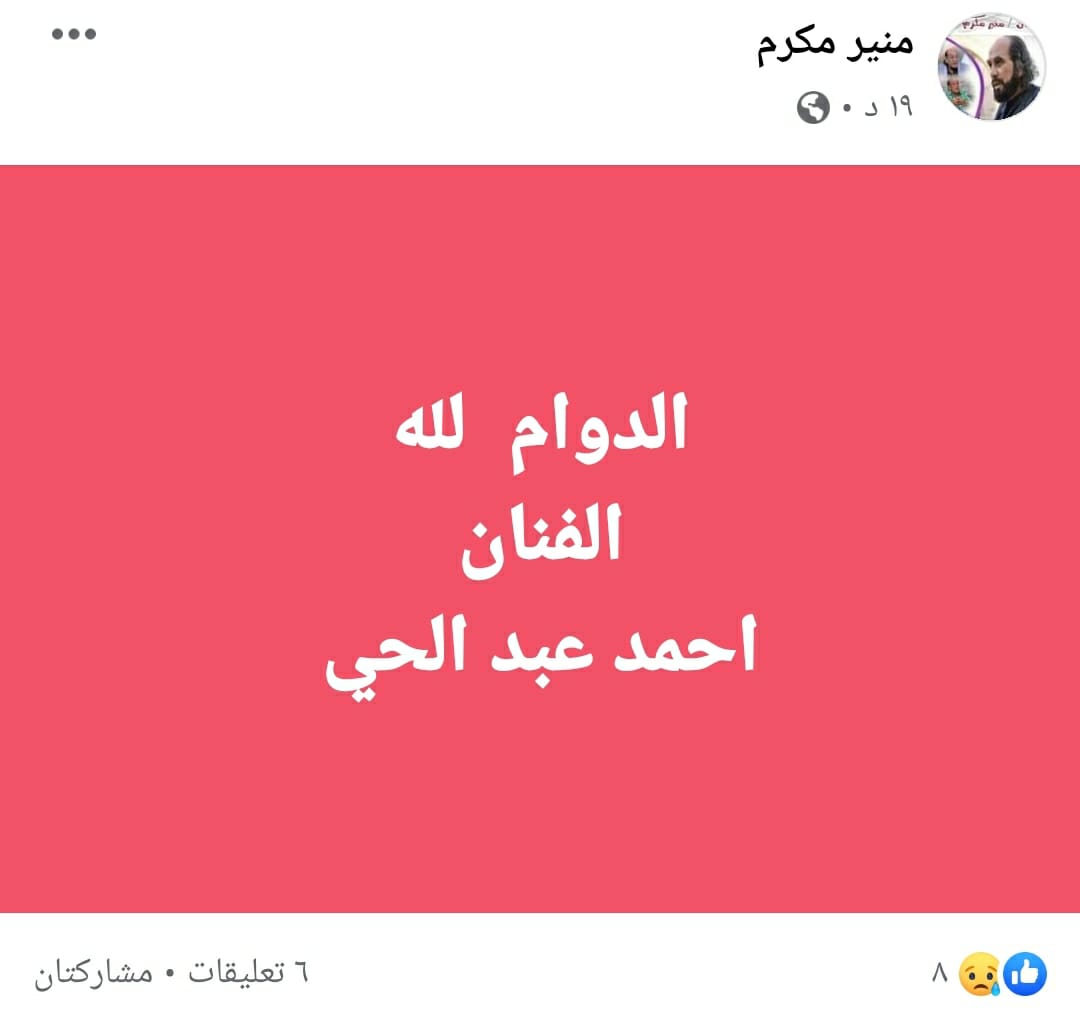The width and height of the screenshot is (1080, 1035).
Task: Open منير مكرم's profile picture
Action: tap(990, 68)
